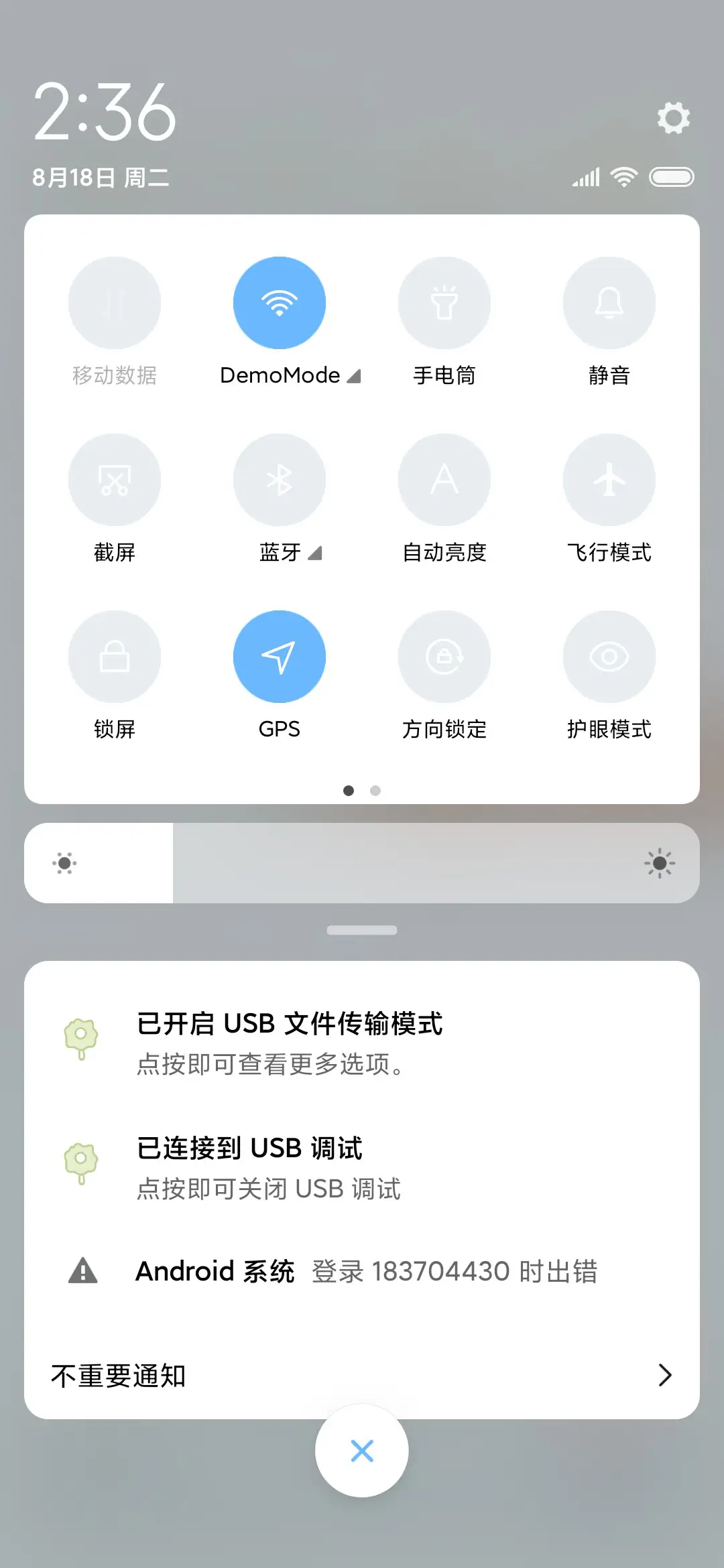Open the Android system sign-in error notification
724x1568 pixels.
click(362, 1270)
